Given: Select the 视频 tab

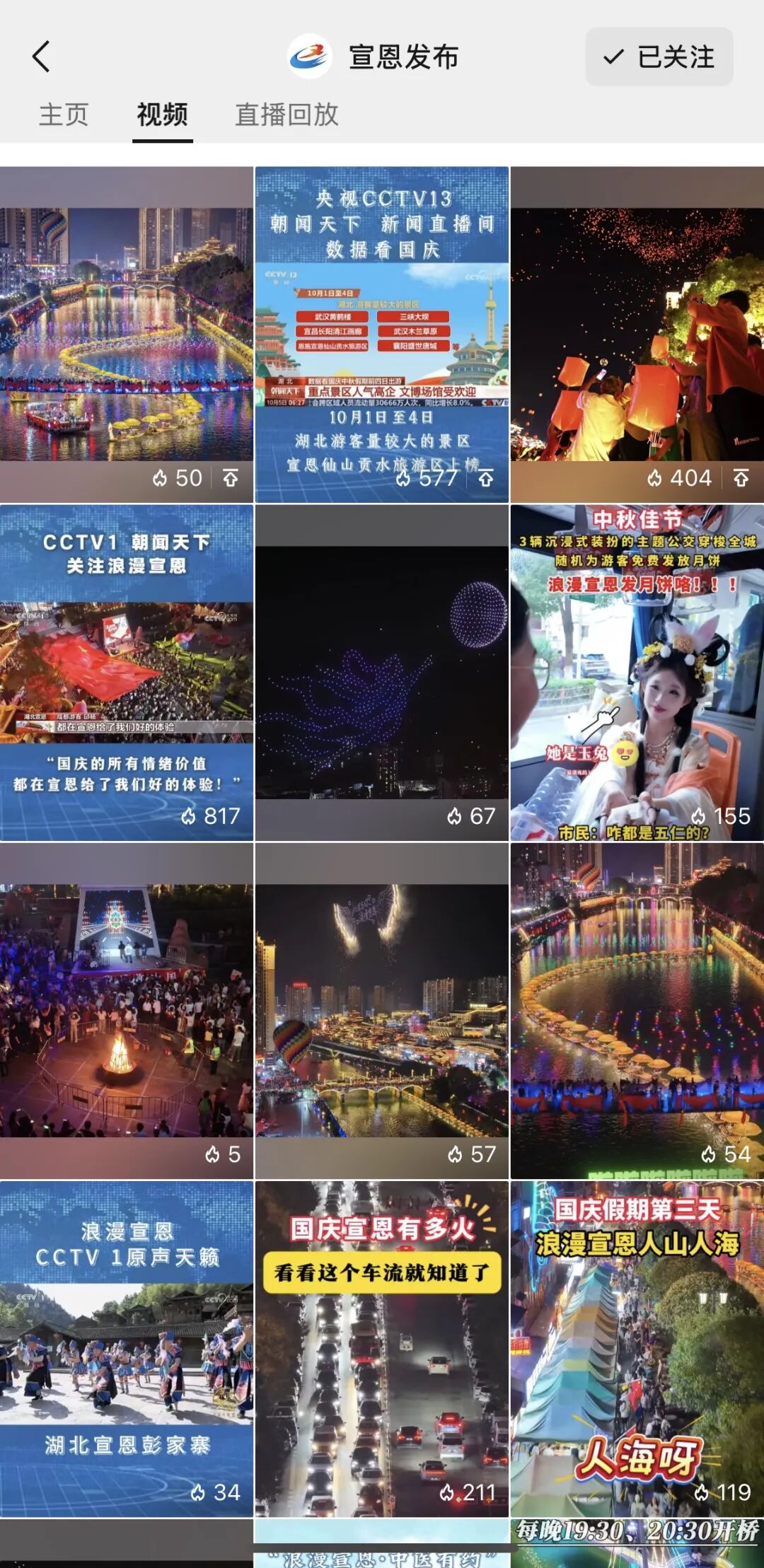Looking at the screenshot, I should (162, 115).
